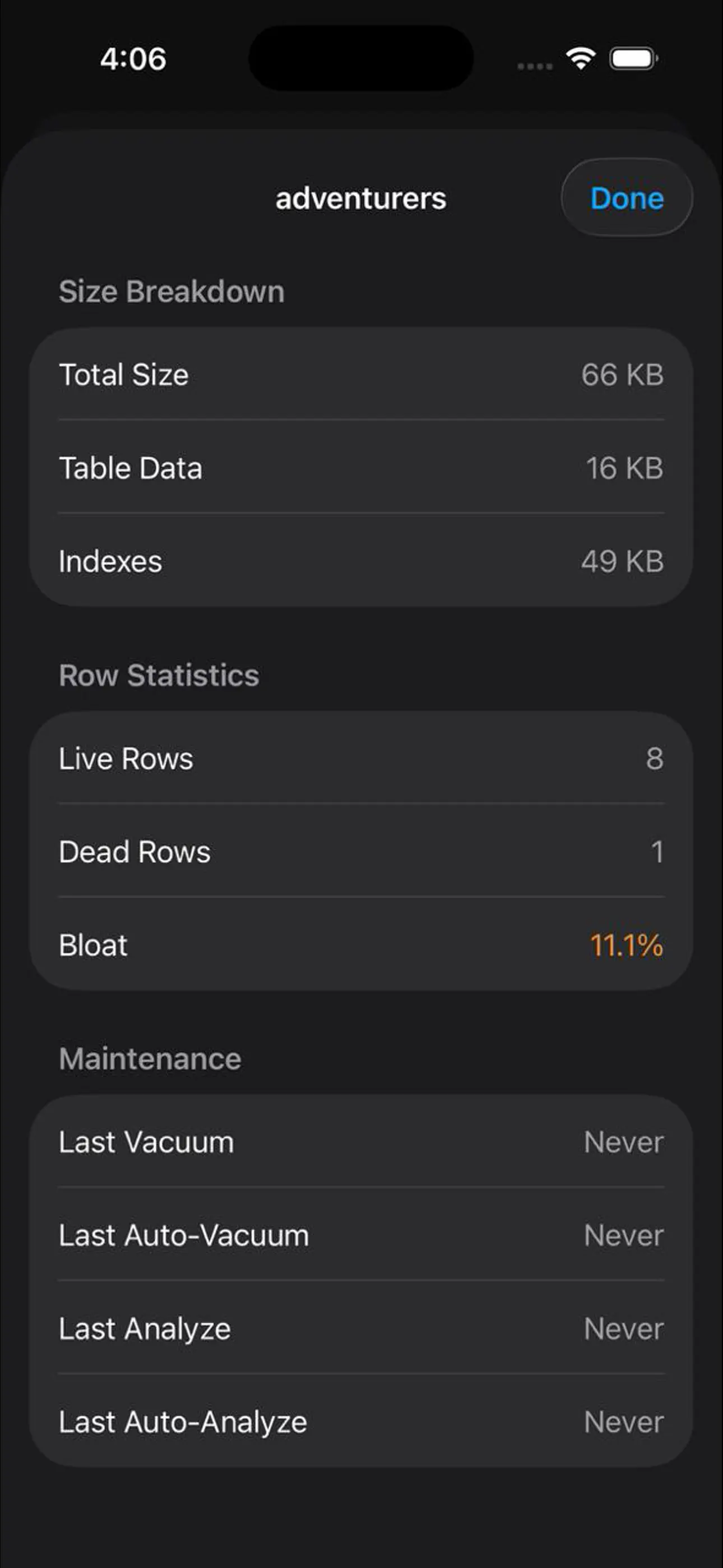
Task: Tap the cellular signal dots indicator
Action: tap(533, 64)
